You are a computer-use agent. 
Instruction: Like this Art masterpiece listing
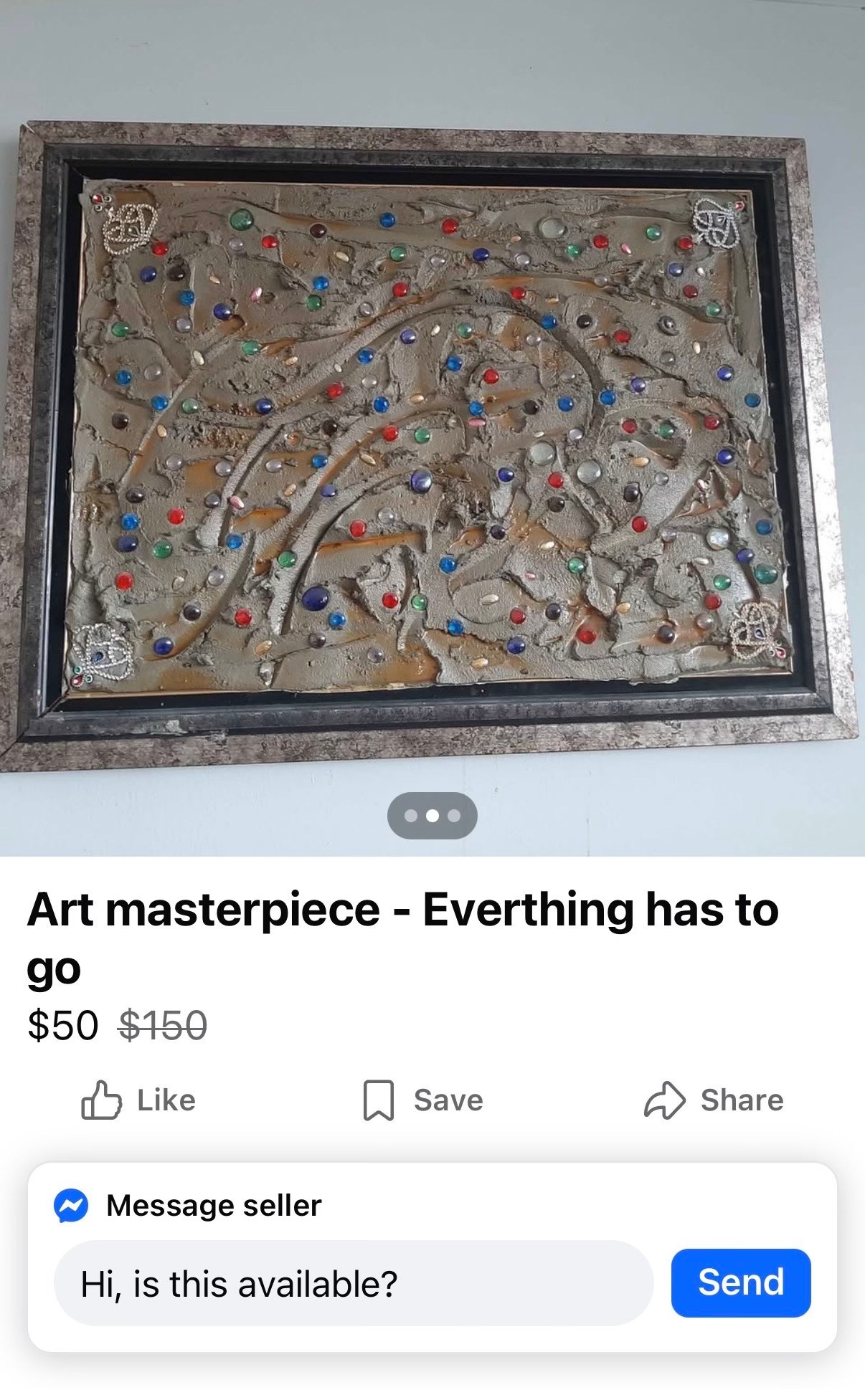[138, 1100]
